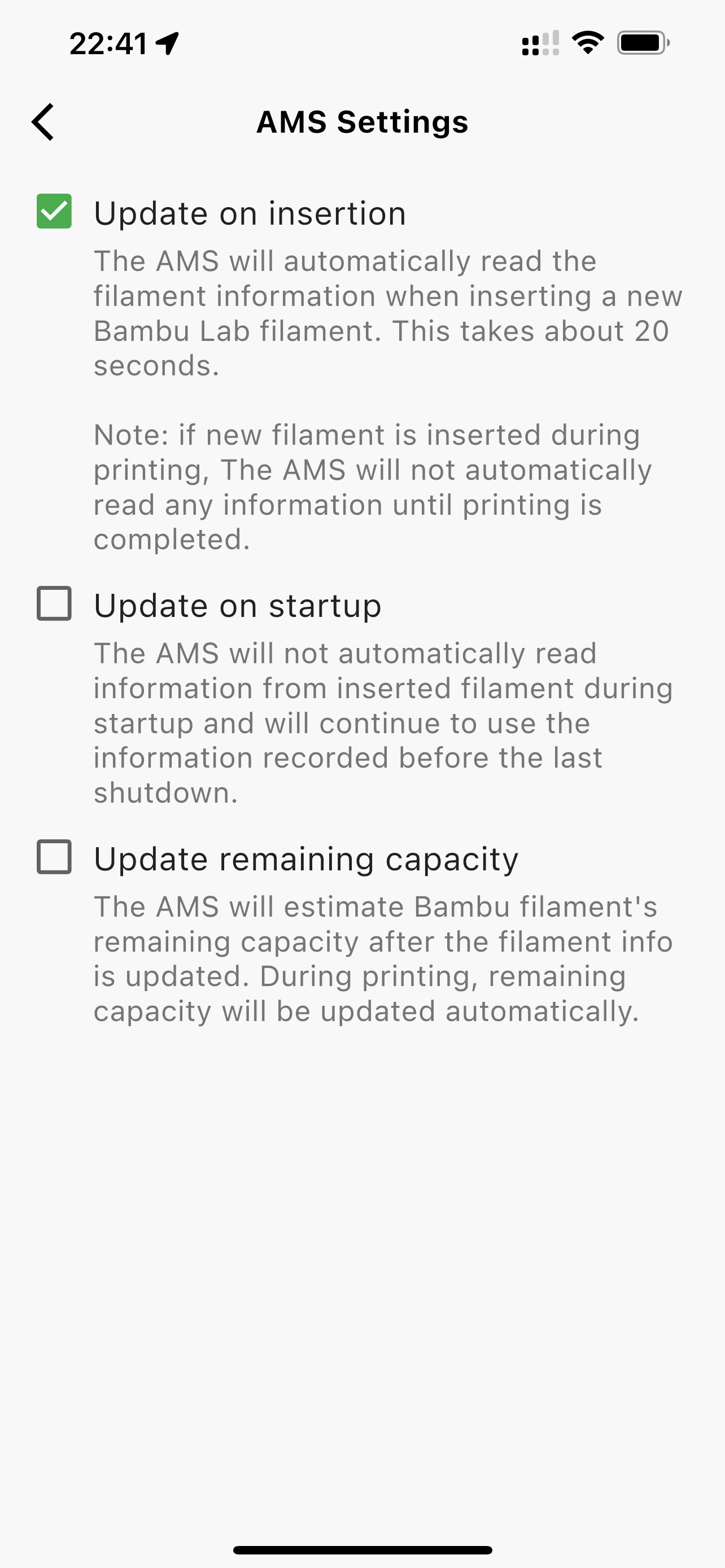Screen dimensions: 725x1568
Task: Tap the time display in the status bar
Action: pos(110,42)
